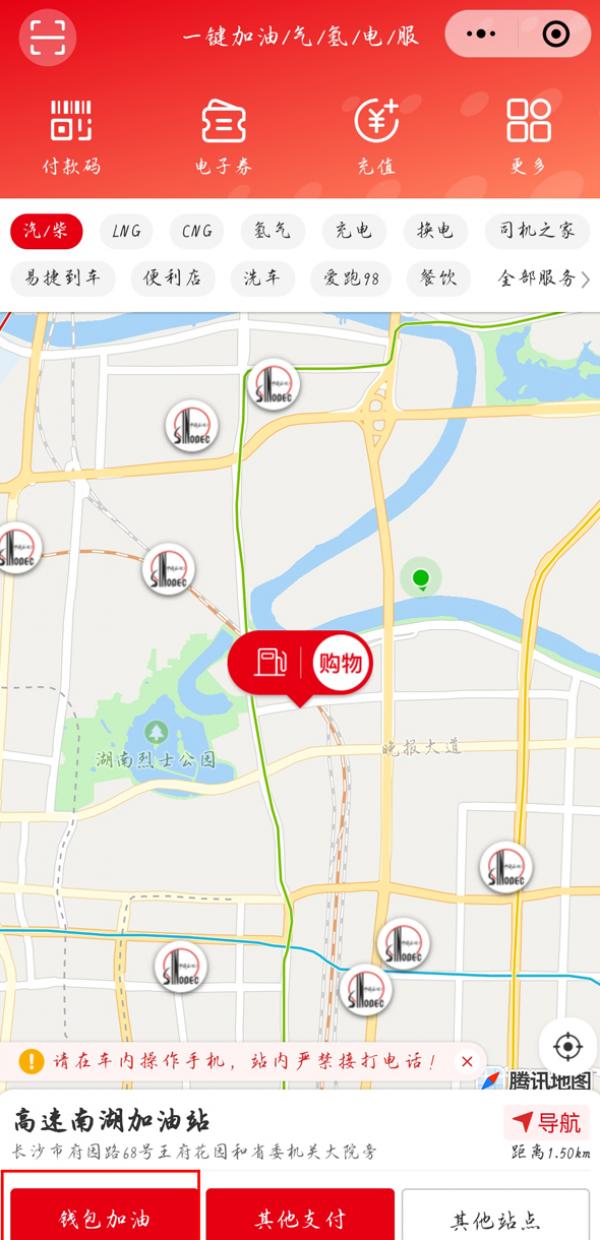Tap 购物 on the station marker
Screen dimensions: 600x1240
(340, 662)
